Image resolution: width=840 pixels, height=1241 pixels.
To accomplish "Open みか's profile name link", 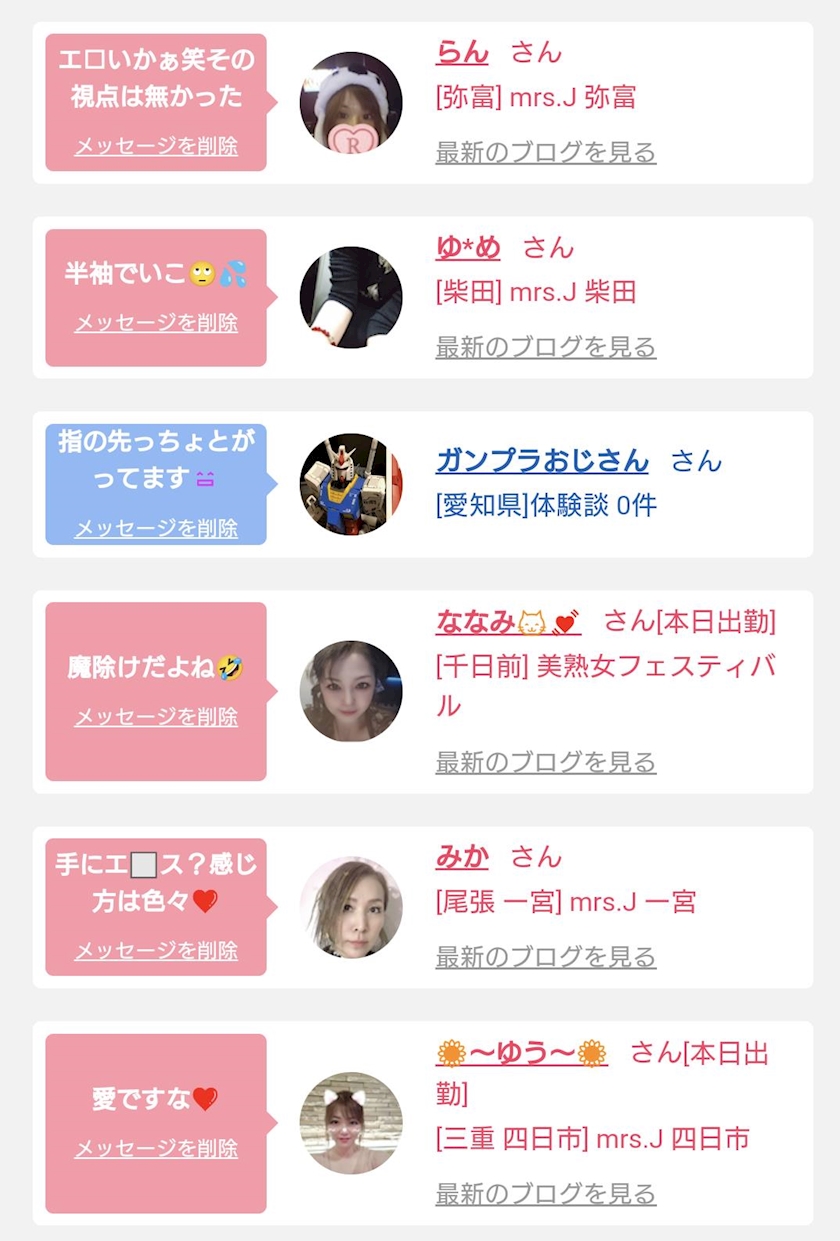I will coord(462,857).
